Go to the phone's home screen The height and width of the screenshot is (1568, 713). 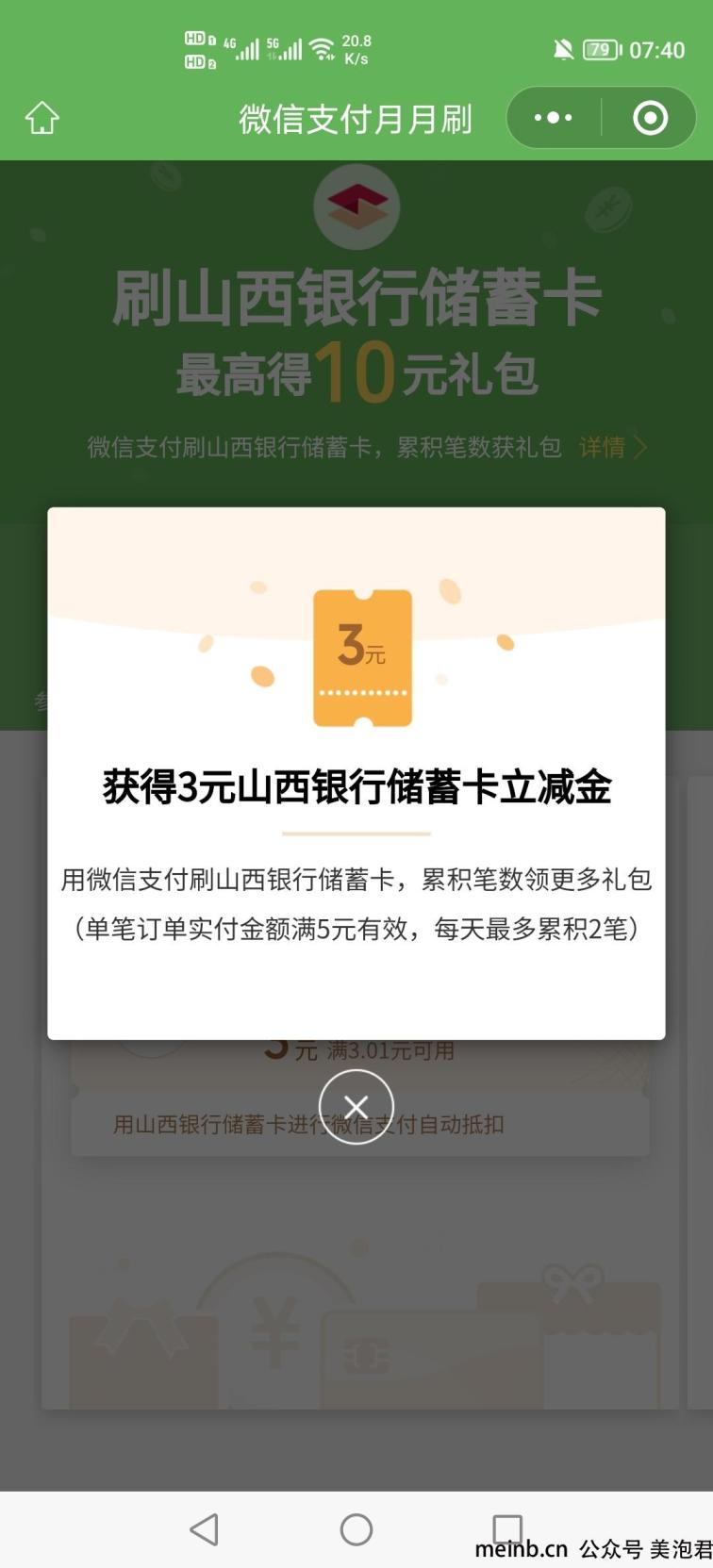[x=356, y=1529]
